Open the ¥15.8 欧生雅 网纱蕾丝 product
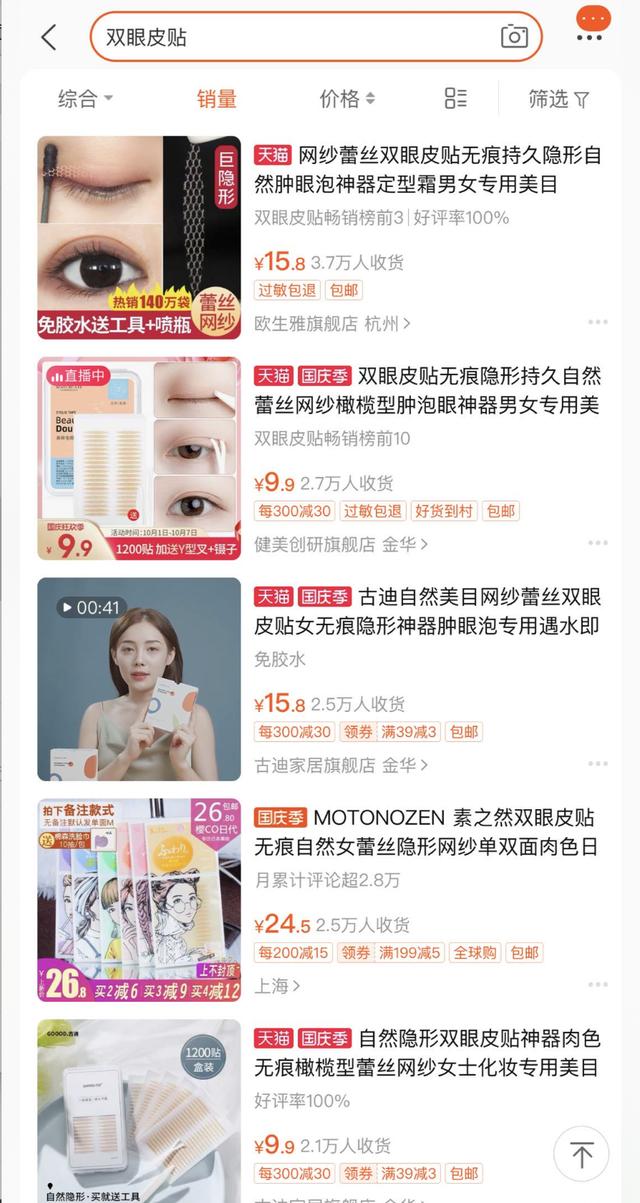The width and height of the screenshot is (640, 1203). point(427,170)
